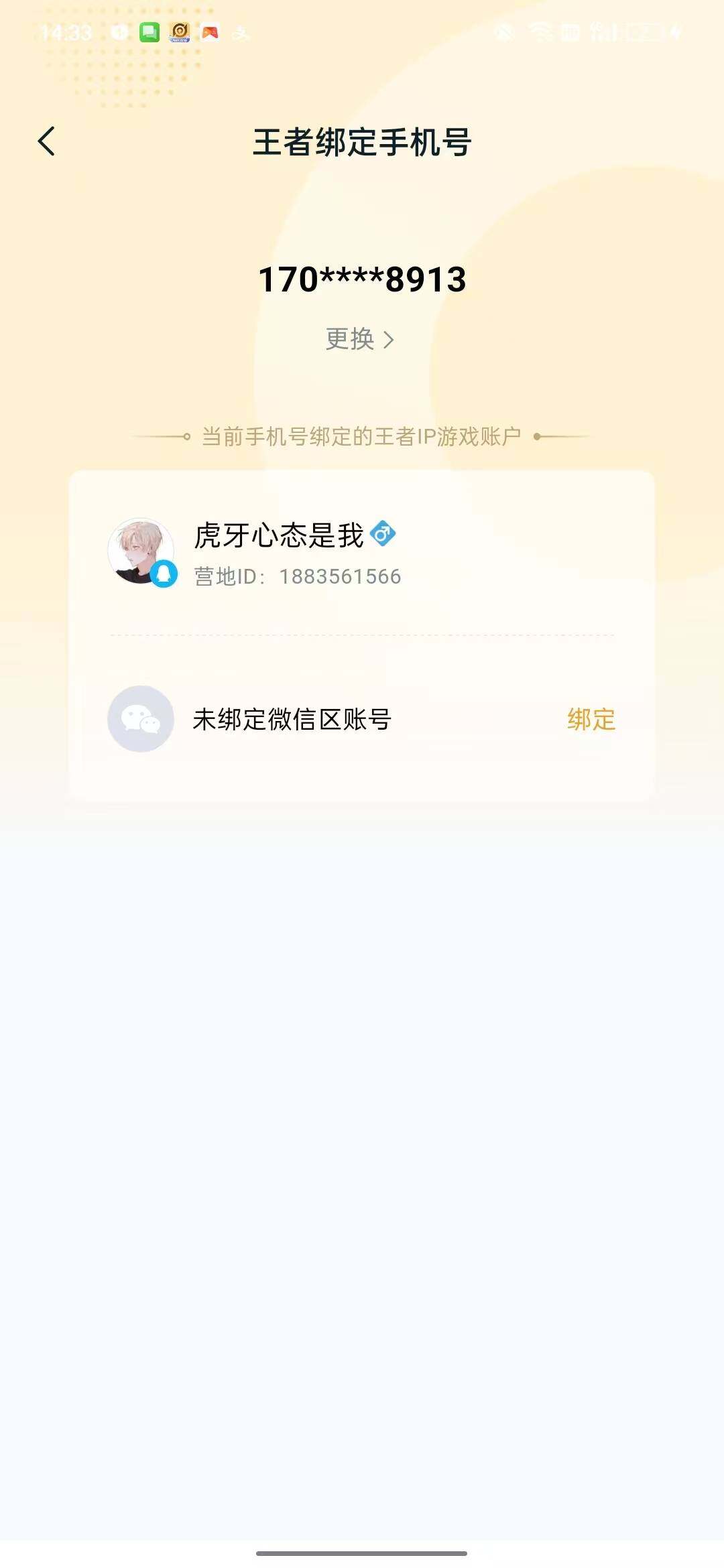Tap the red mail notification icon

[x=209, y=31]
